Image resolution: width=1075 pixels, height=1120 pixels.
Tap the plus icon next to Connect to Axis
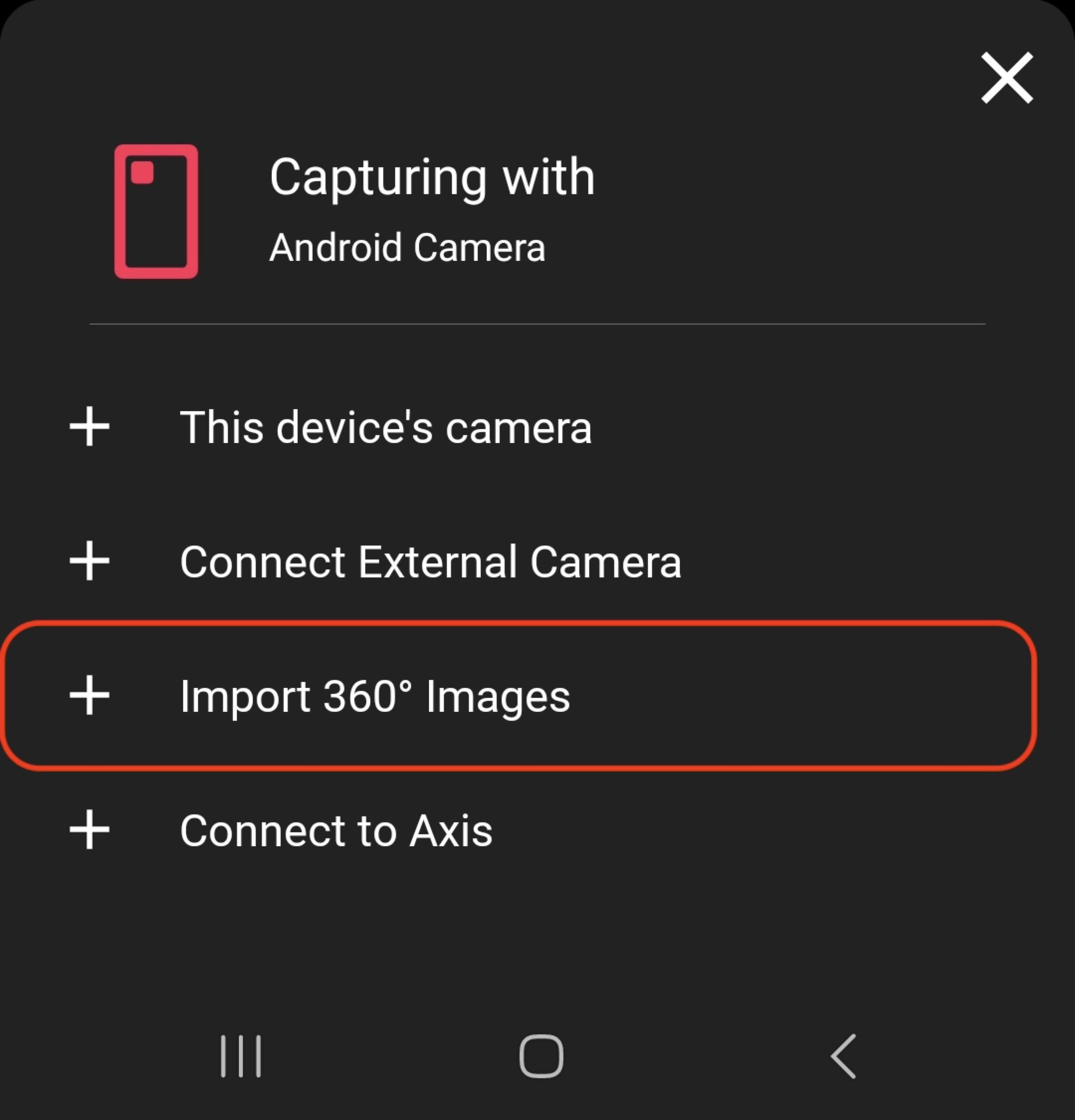90,830
